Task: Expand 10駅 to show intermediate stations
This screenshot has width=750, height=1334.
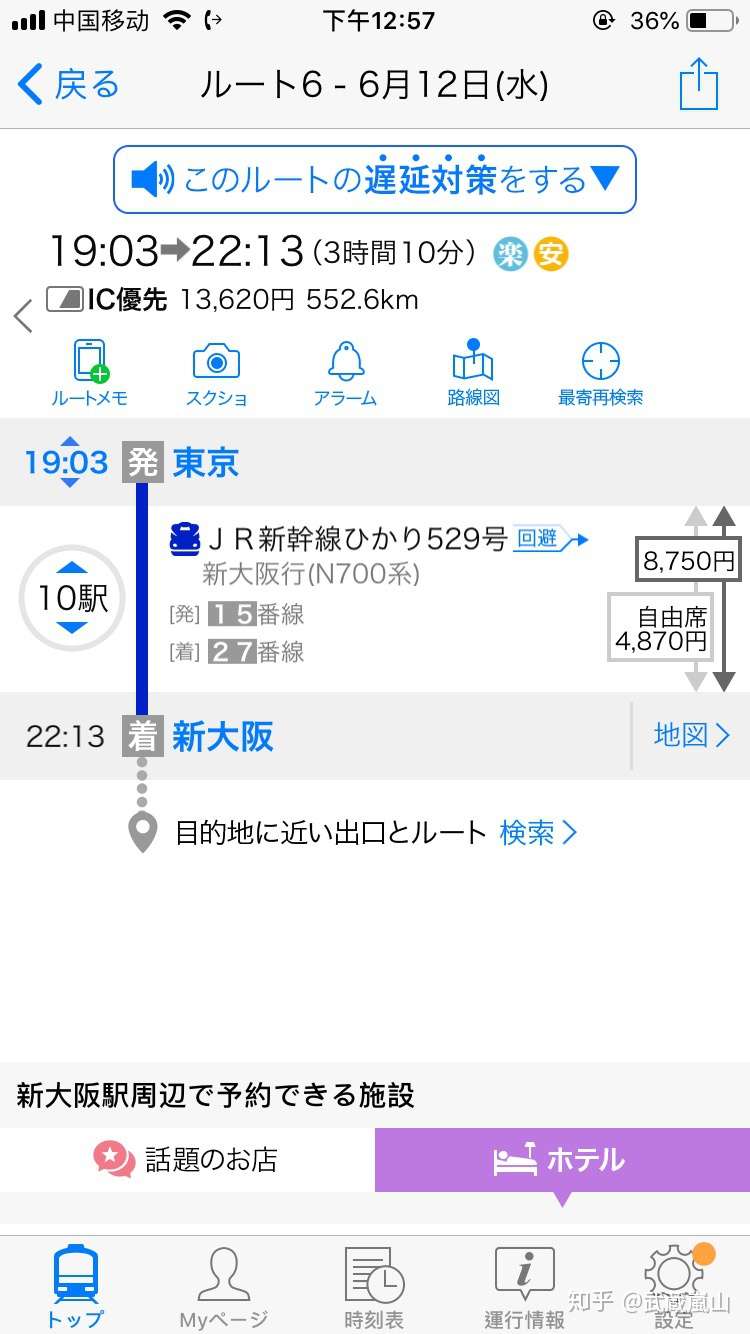Action: [70, 597]
